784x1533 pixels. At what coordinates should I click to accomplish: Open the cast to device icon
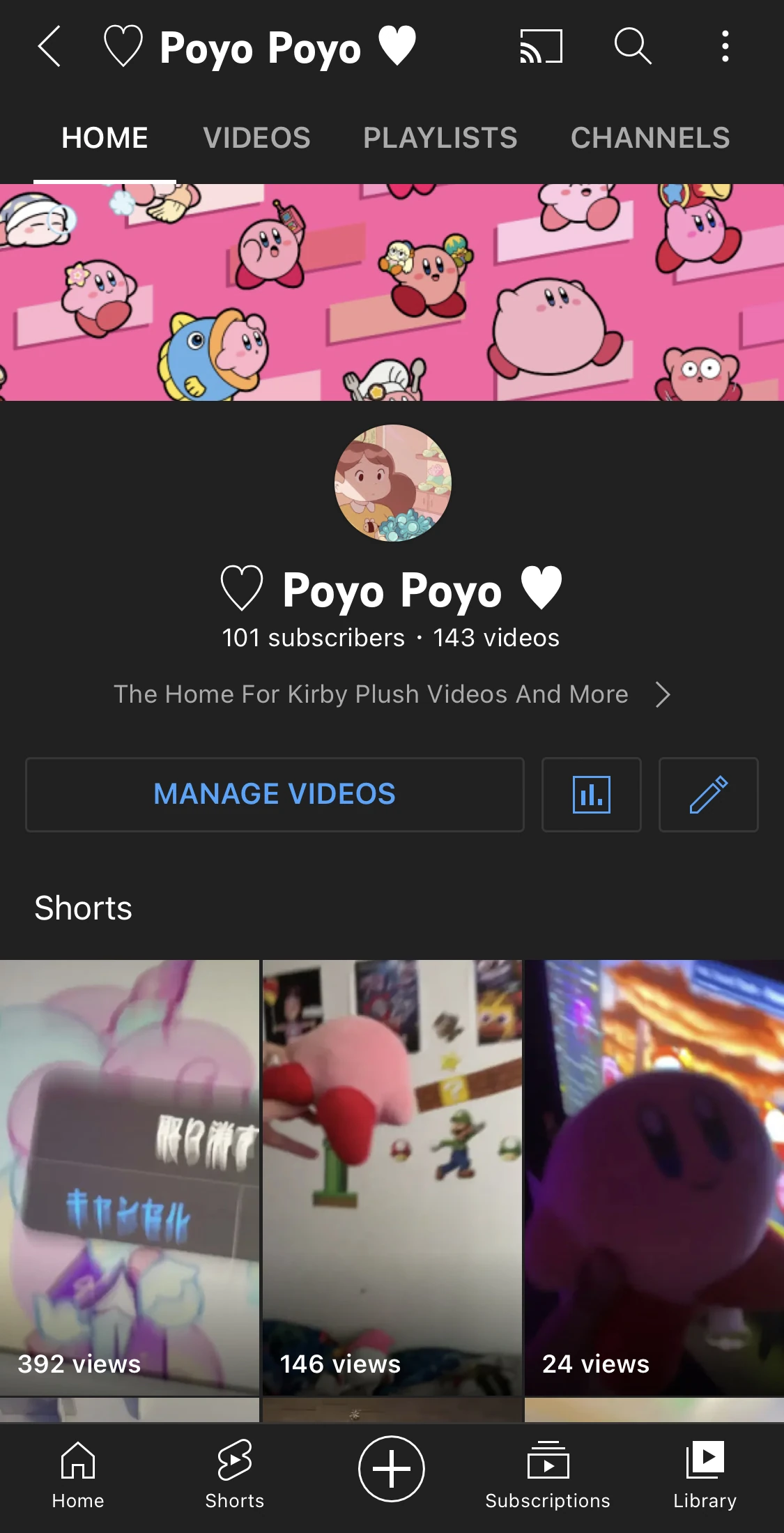click(541, 47)
